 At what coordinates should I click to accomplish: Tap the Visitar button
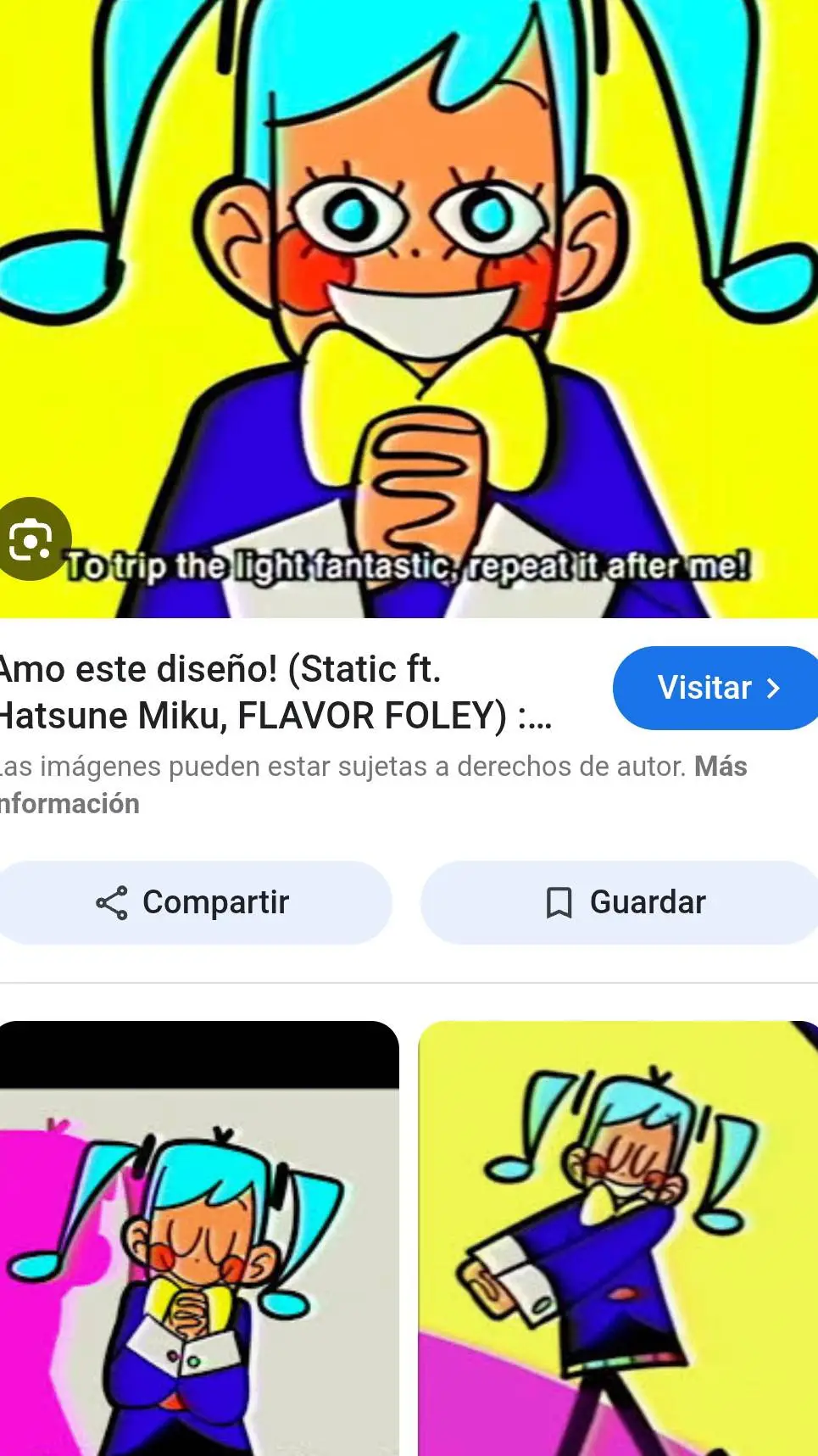716,688
